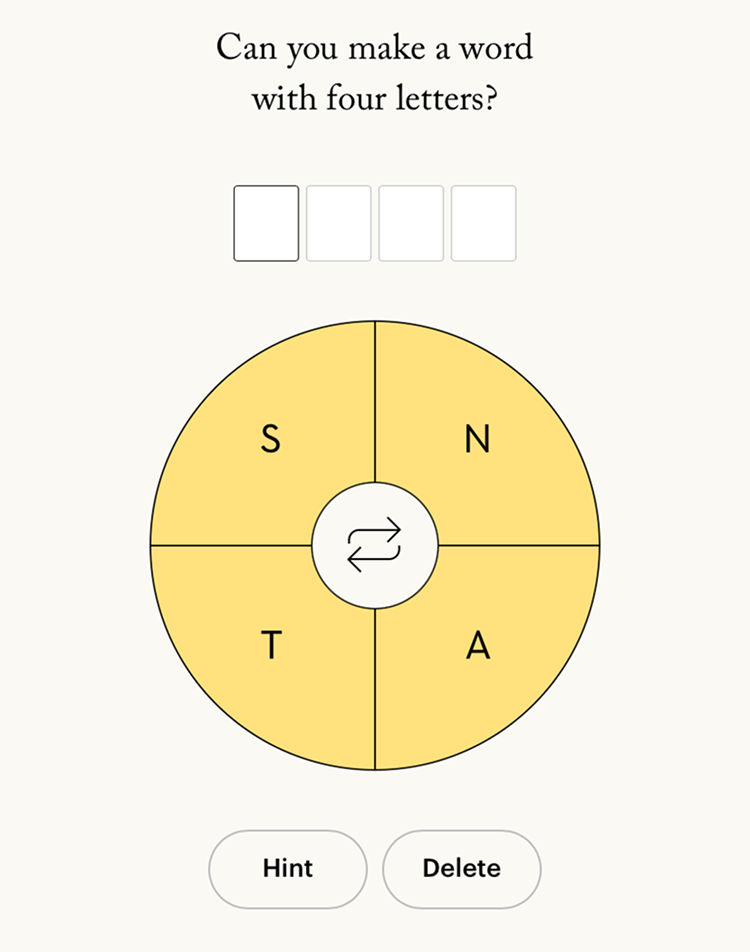
Task: Delete the last letter entered
Action: [461, 868]
